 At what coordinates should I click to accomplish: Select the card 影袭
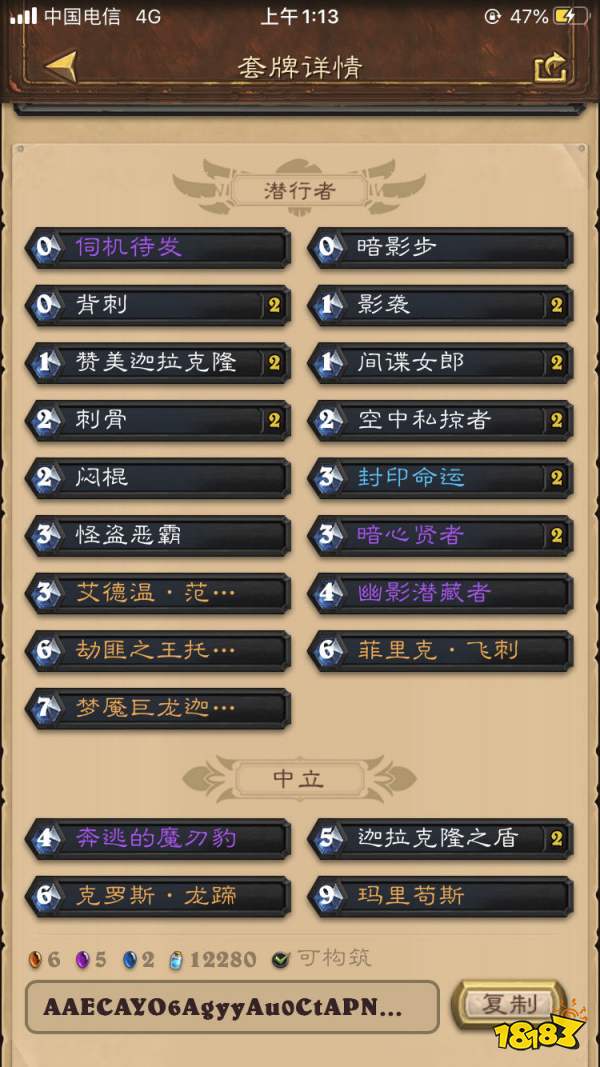[x=440, y=305]
